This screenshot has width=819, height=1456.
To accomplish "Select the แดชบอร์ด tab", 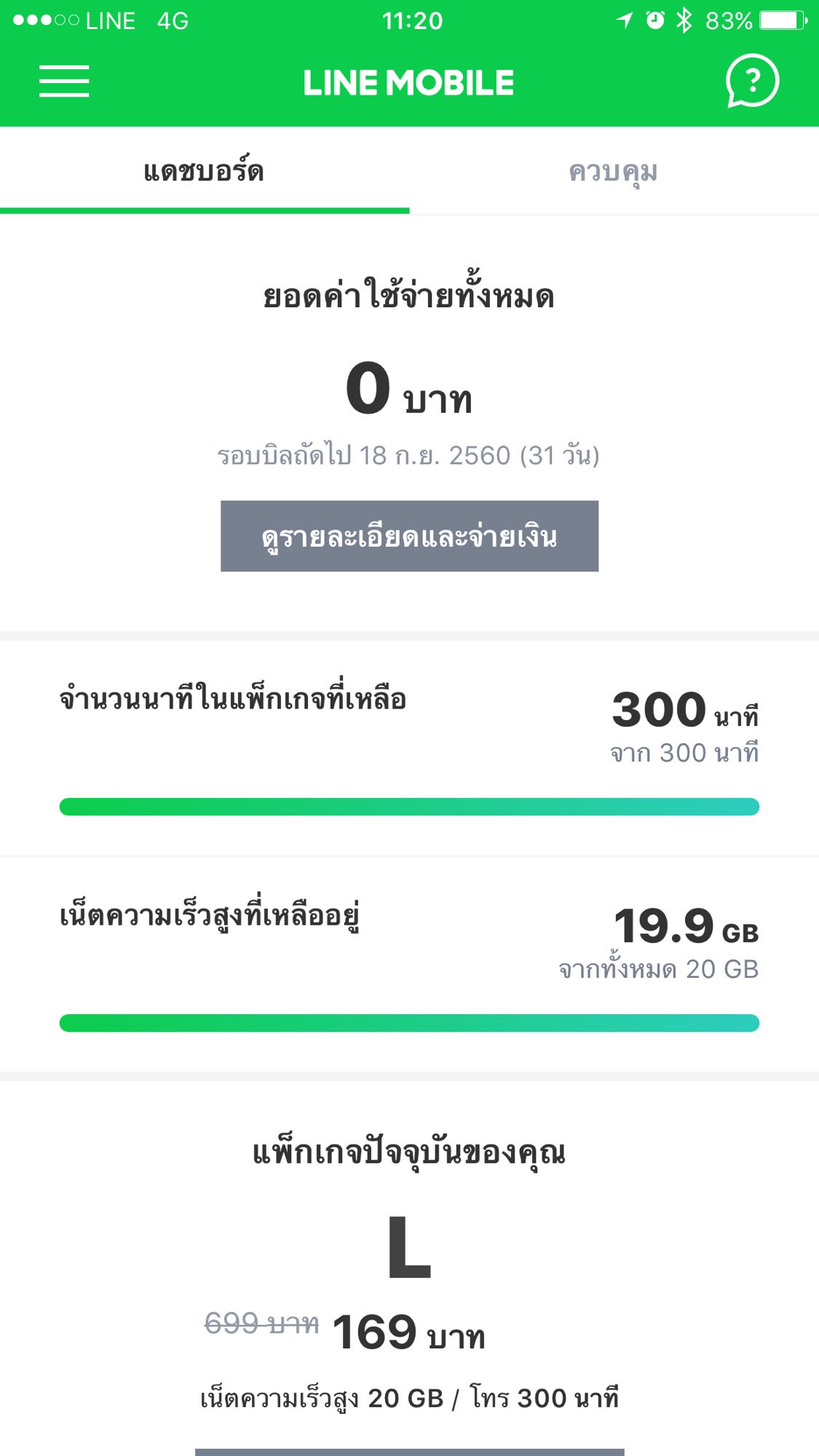I will 204,172.
